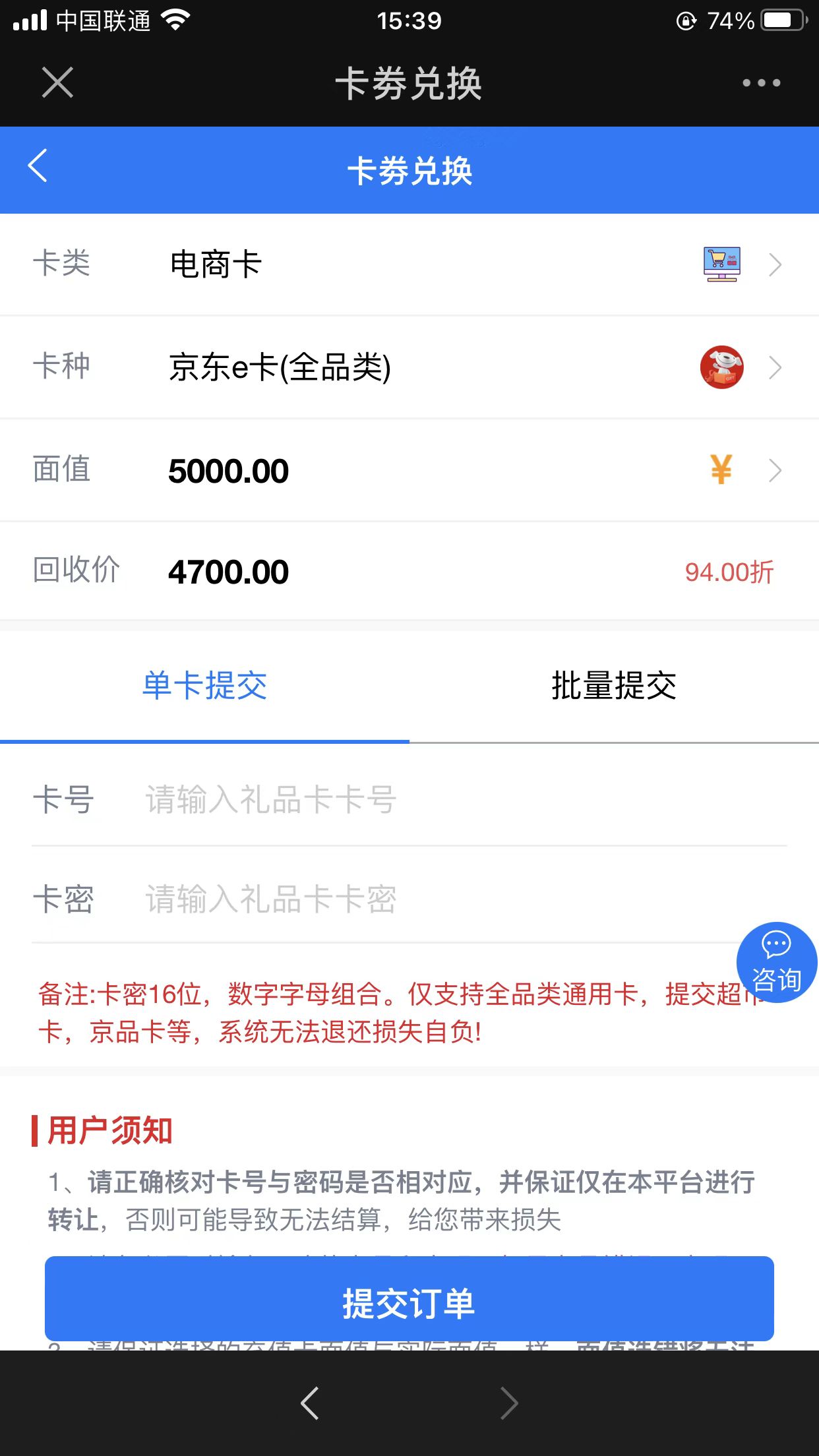Click the 京东e卡 red gift icon
The height and width of the screenshot is (1456, 819).
721,367
